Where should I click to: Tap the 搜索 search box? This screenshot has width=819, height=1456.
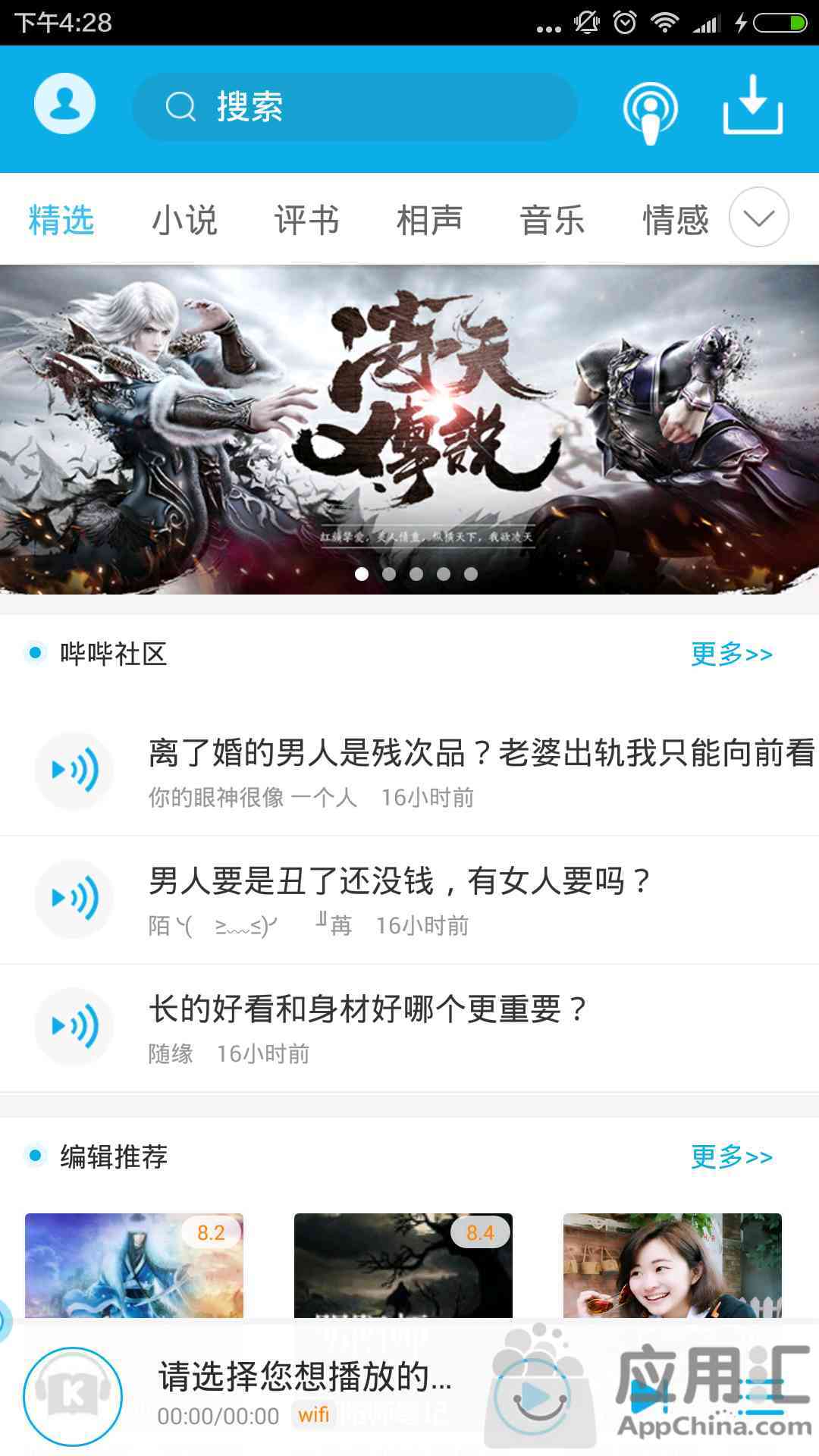354,107
